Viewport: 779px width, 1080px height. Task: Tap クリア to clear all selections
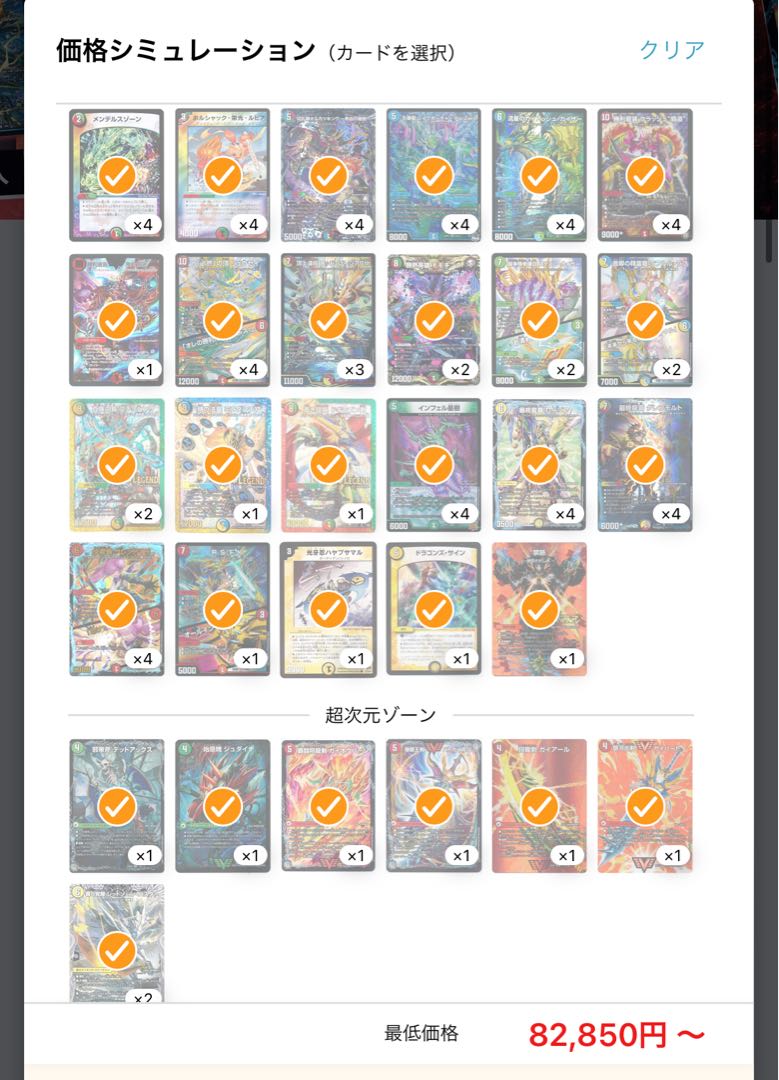pos(672,50)
